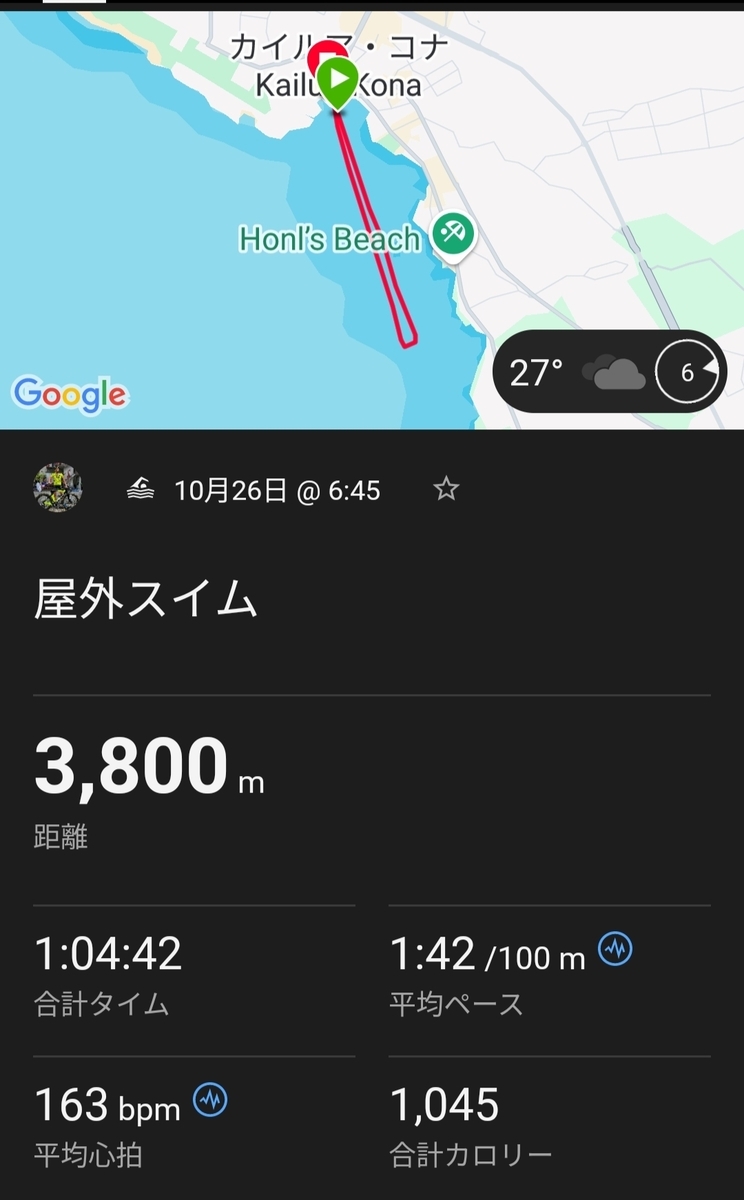
Task: Show info for the average heart rate icon
Action: pos(210,1099)
